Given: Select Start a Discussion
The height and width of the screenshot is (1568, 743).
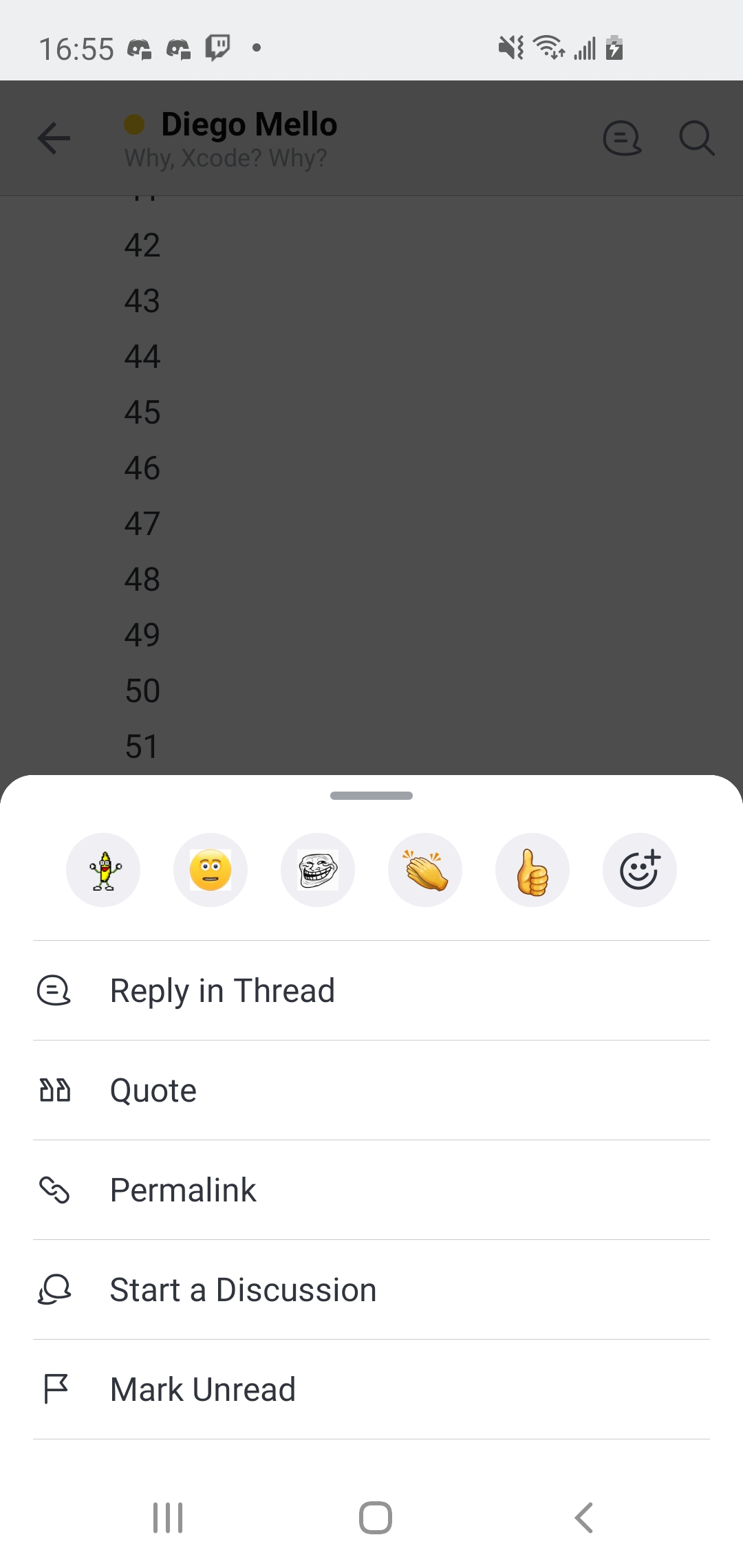Looking at the screenshot, I should [371, 1289].
